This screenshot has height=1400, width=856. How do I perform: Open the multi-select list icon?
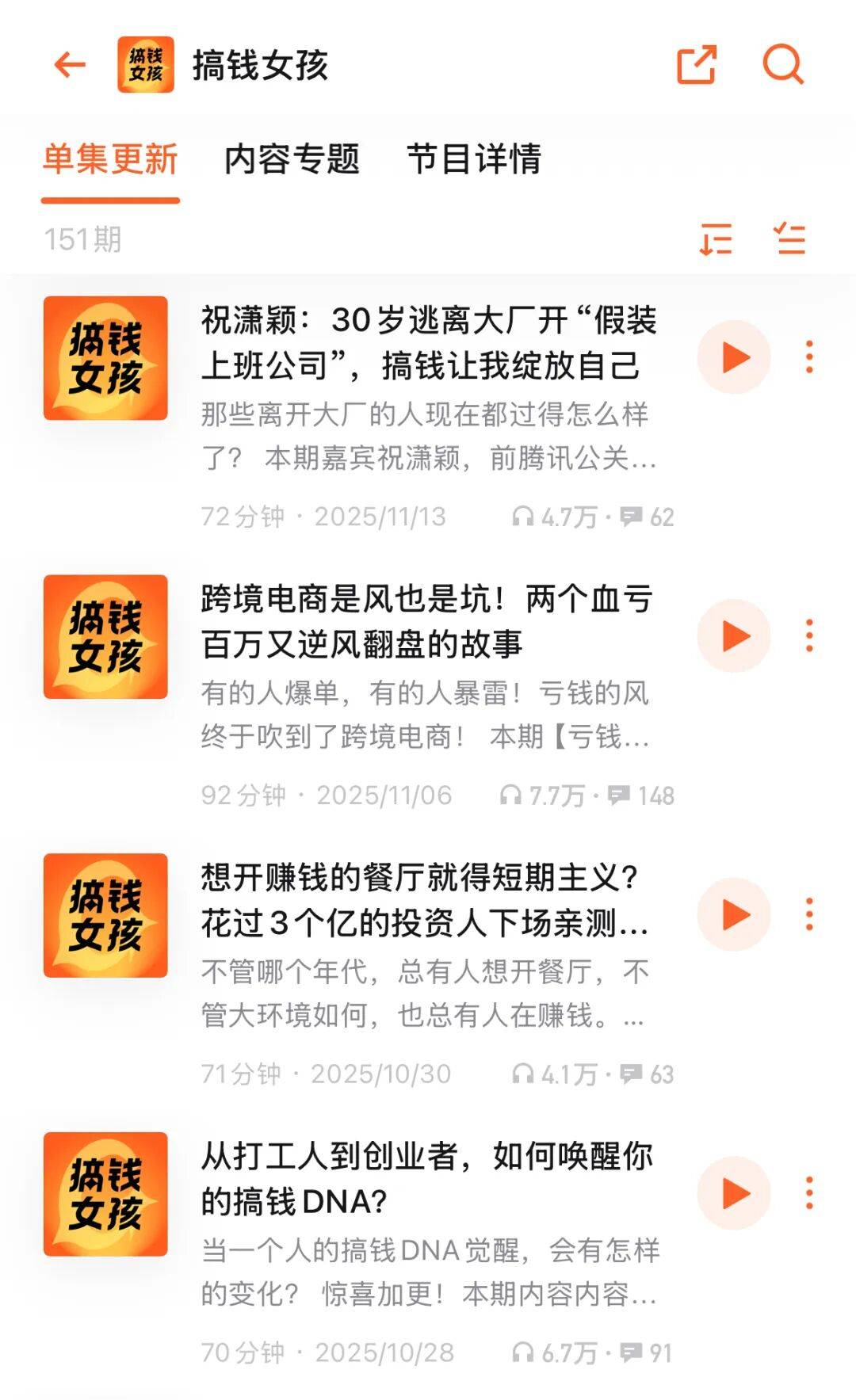tap(790, 238)
